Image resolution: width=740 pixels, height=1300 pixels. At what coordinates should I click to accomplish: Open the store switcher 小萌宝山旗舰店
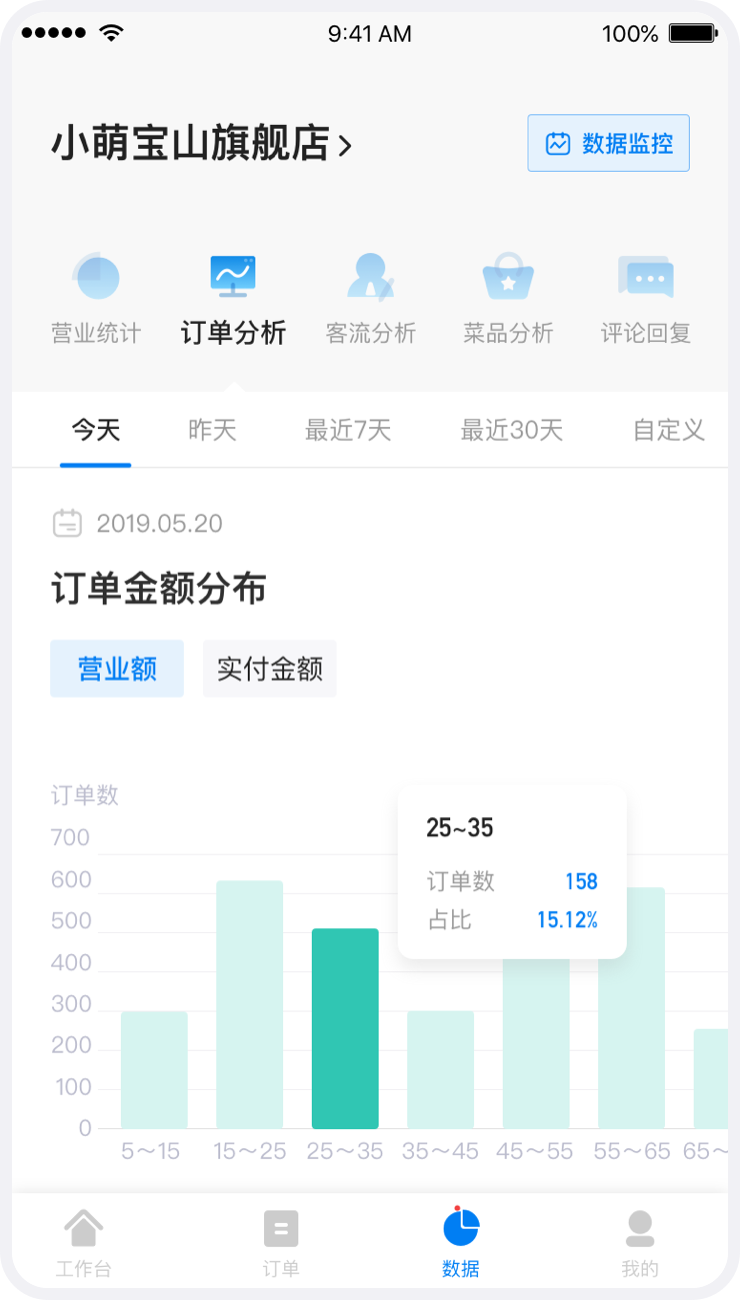201,145
